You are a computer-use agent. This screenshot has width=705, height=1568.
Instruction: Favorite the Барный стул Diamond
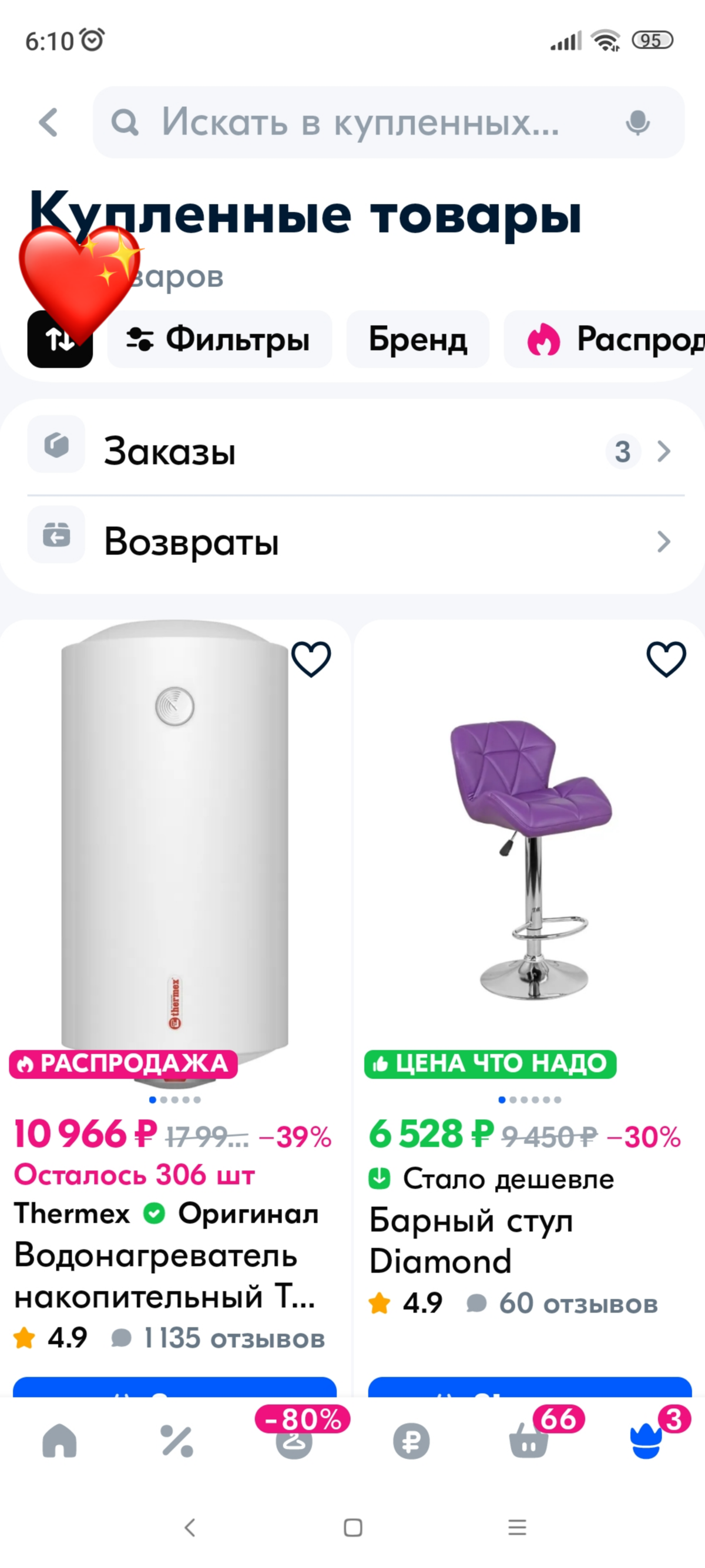tap(666, 658)
